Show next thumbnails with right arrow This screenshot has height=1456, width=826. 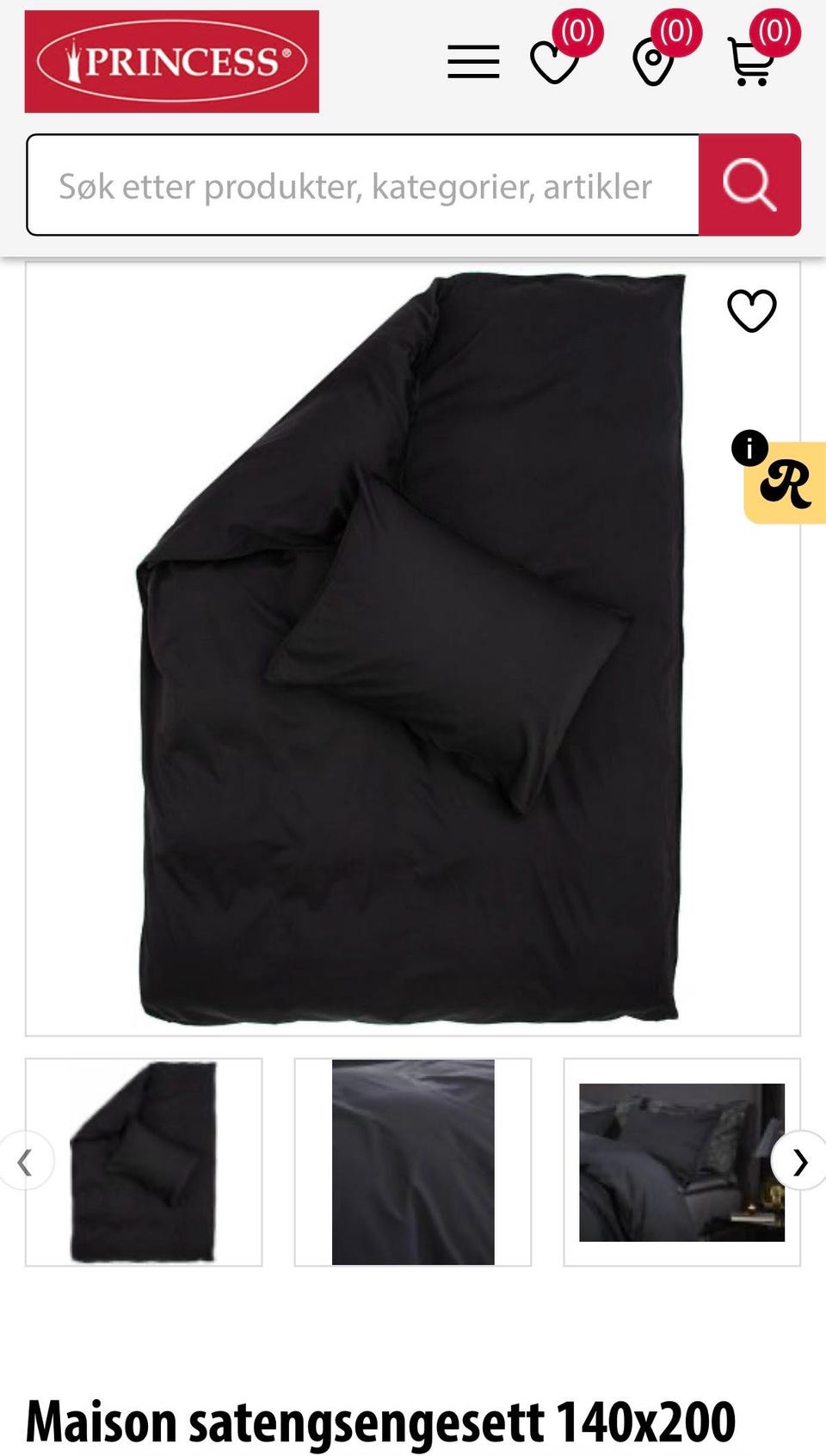(x=800, y=1162)
